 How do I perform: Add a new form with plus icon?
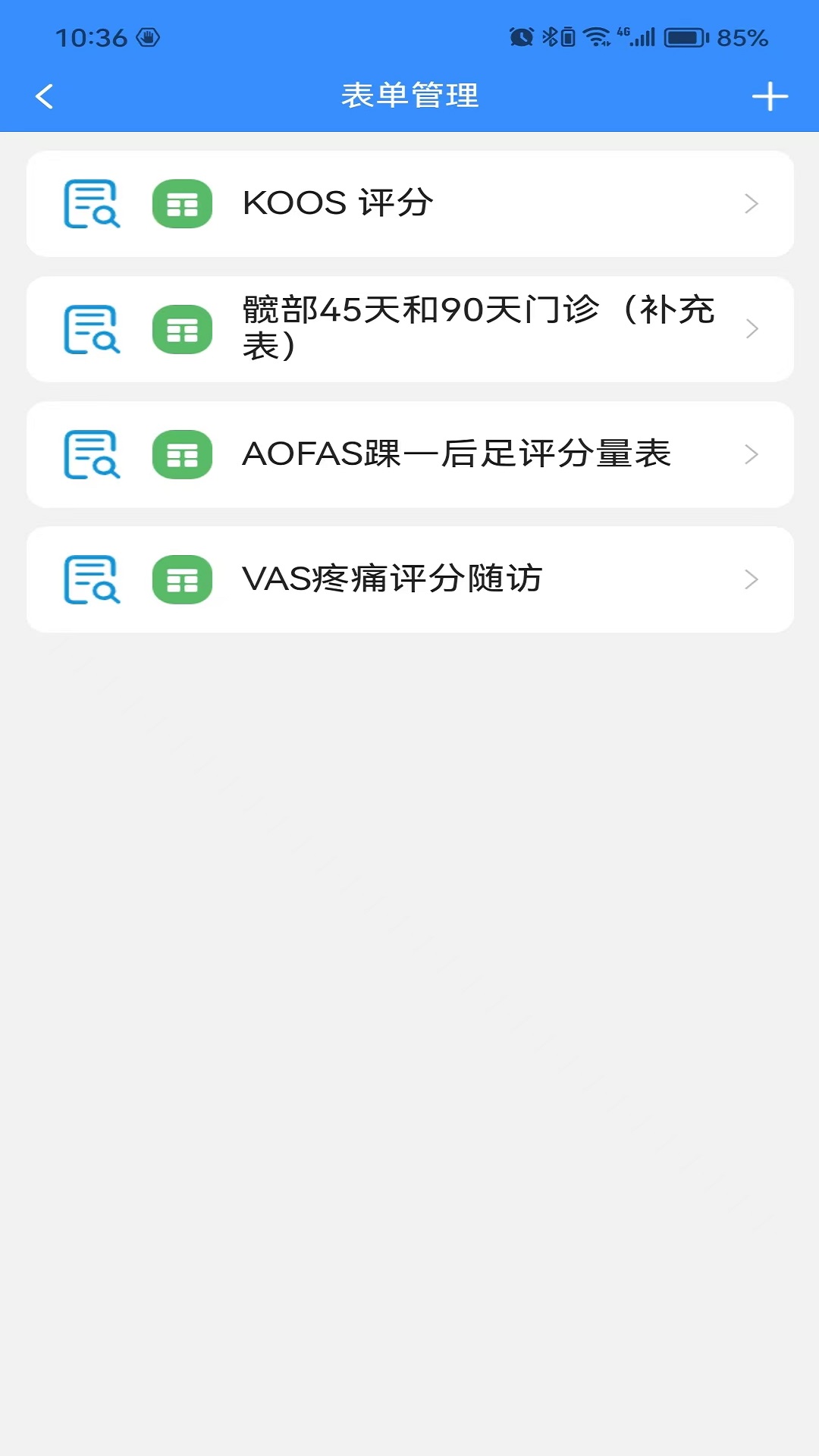tap(770, 96)
